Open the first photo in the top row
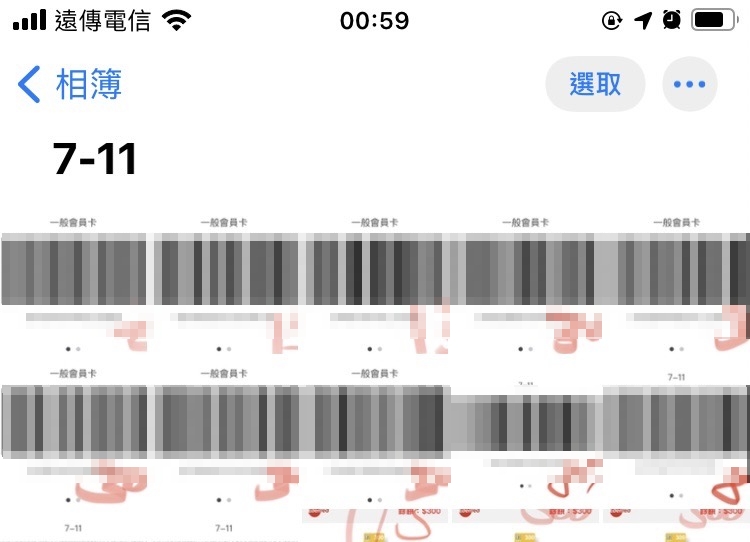Viewport: 750px width, 542px height. click(74, 282)
